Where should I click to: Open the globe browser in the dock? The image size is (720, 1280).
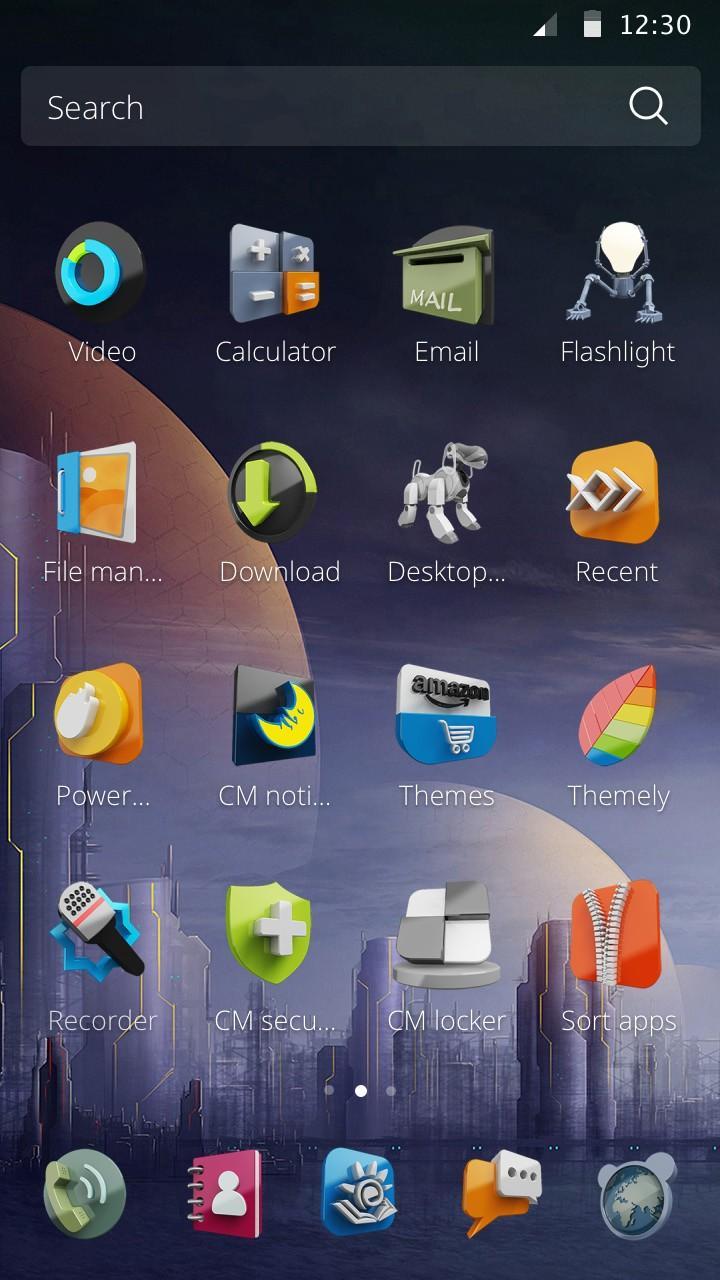tap(637, 1196)
